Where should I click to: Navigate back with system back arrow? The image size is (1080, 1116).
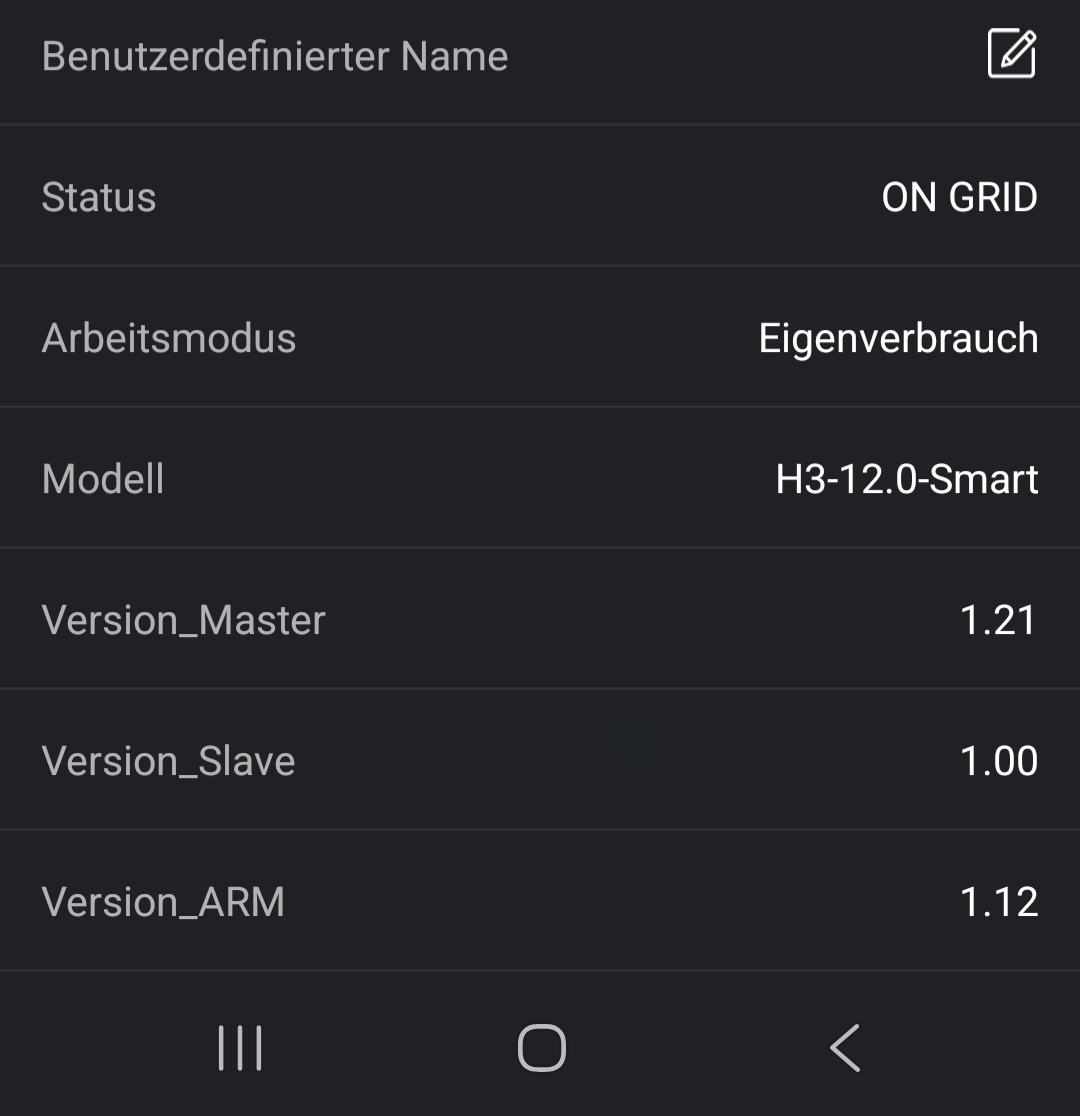tap(845, 1048)
